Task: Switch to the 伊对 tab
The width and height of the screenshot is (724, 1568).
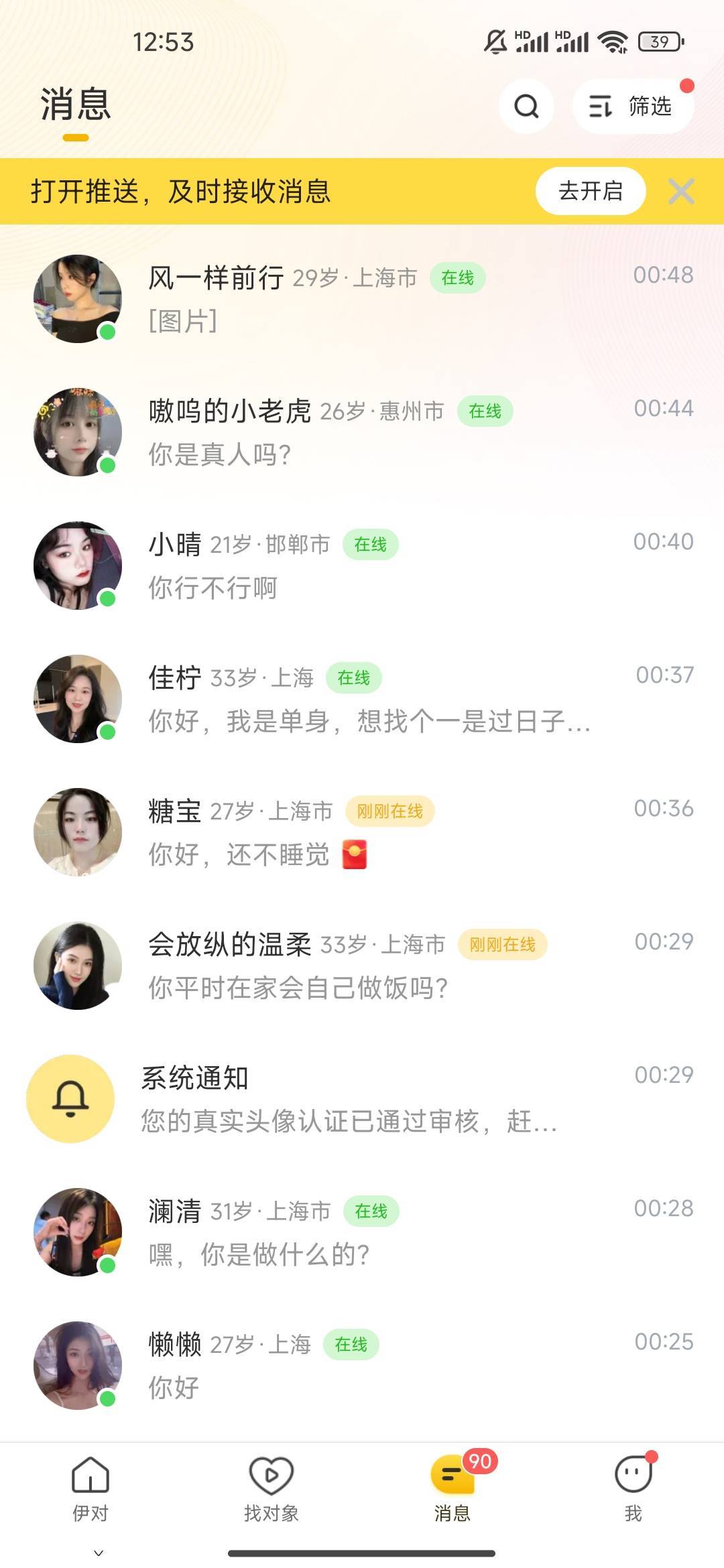Action: click(90, 1489)
